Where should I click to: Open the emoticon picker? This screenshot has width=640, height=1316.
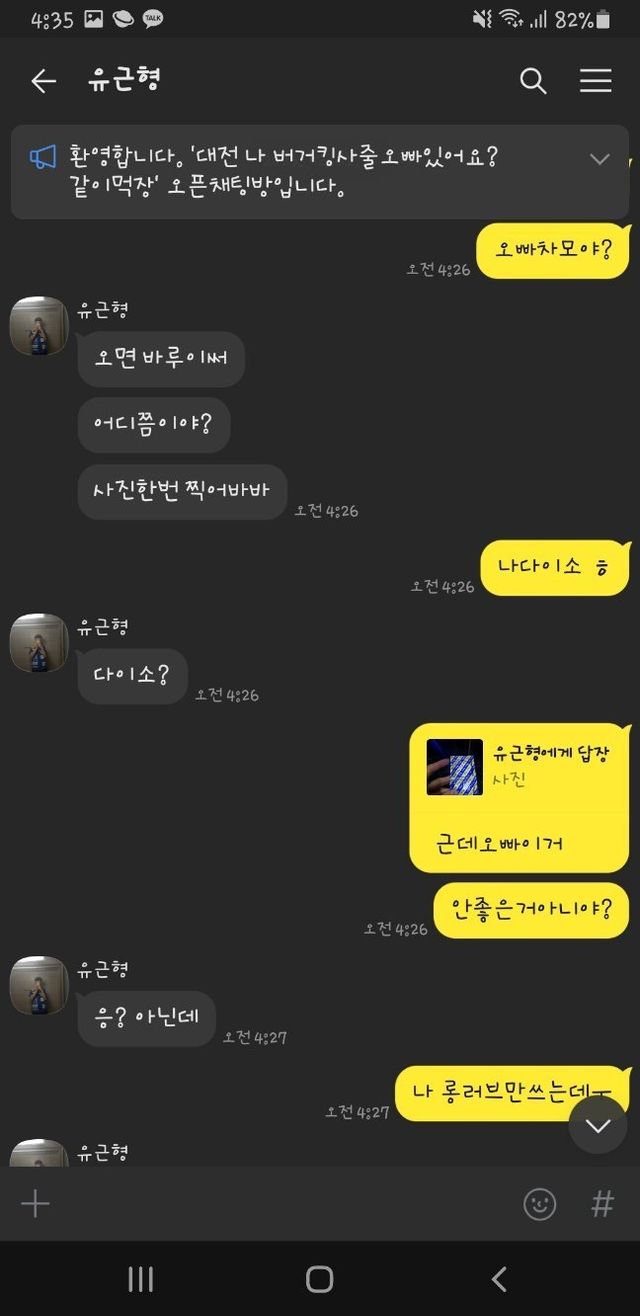540,1203
